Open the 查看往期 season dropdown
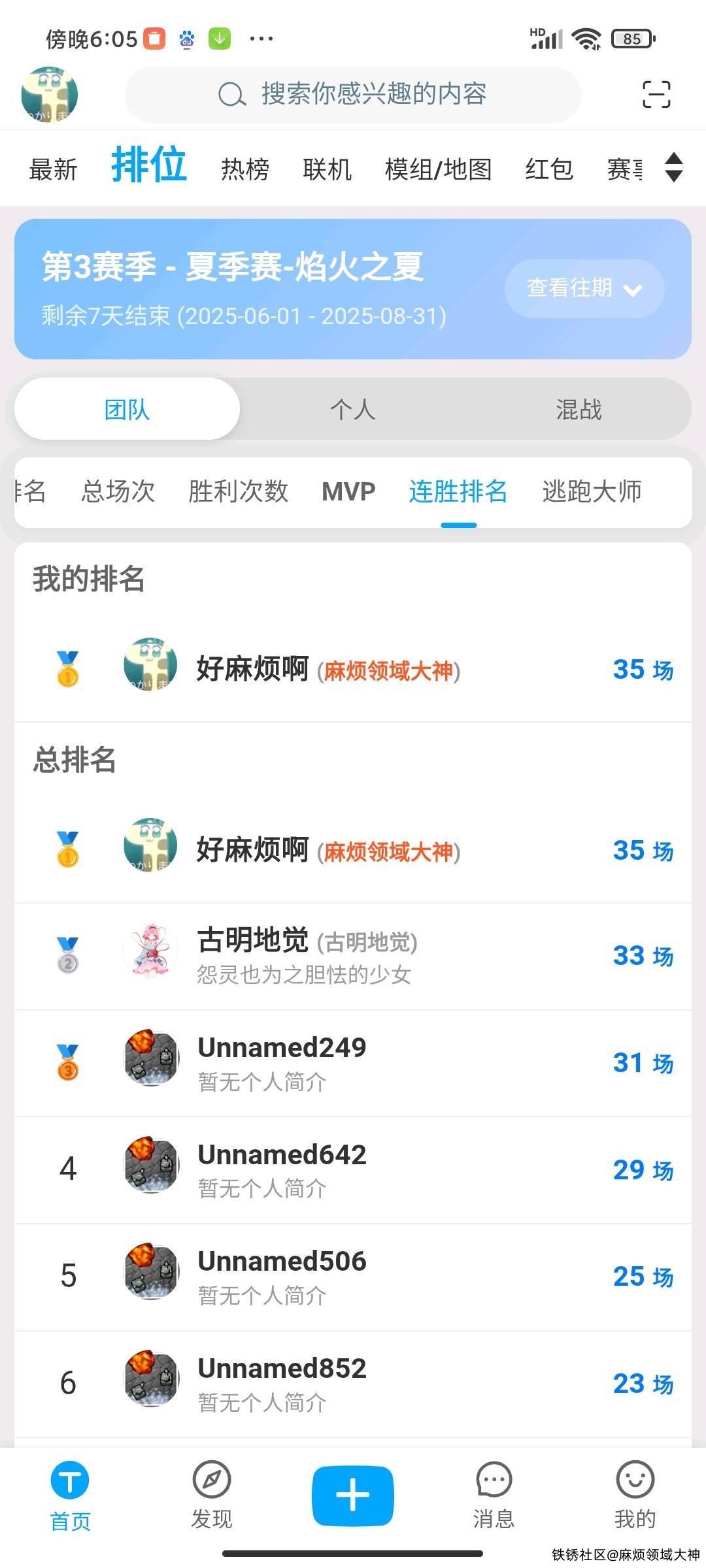706x1568 pixels. (x=584, y=288)
